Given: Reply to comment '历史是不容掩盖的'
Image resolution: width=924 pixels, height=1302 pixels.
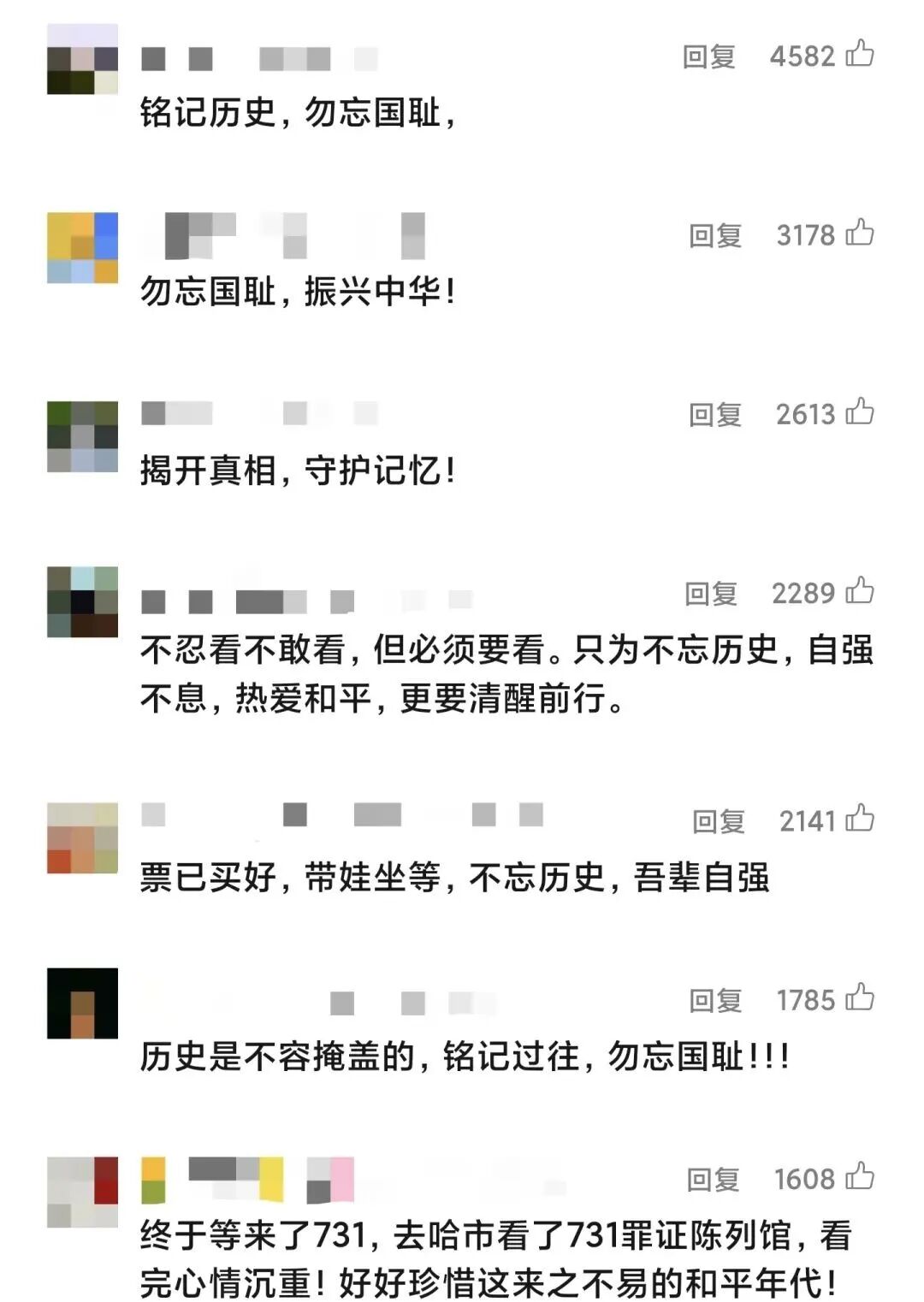Looking at the screenshot, I should [715, 1000].
